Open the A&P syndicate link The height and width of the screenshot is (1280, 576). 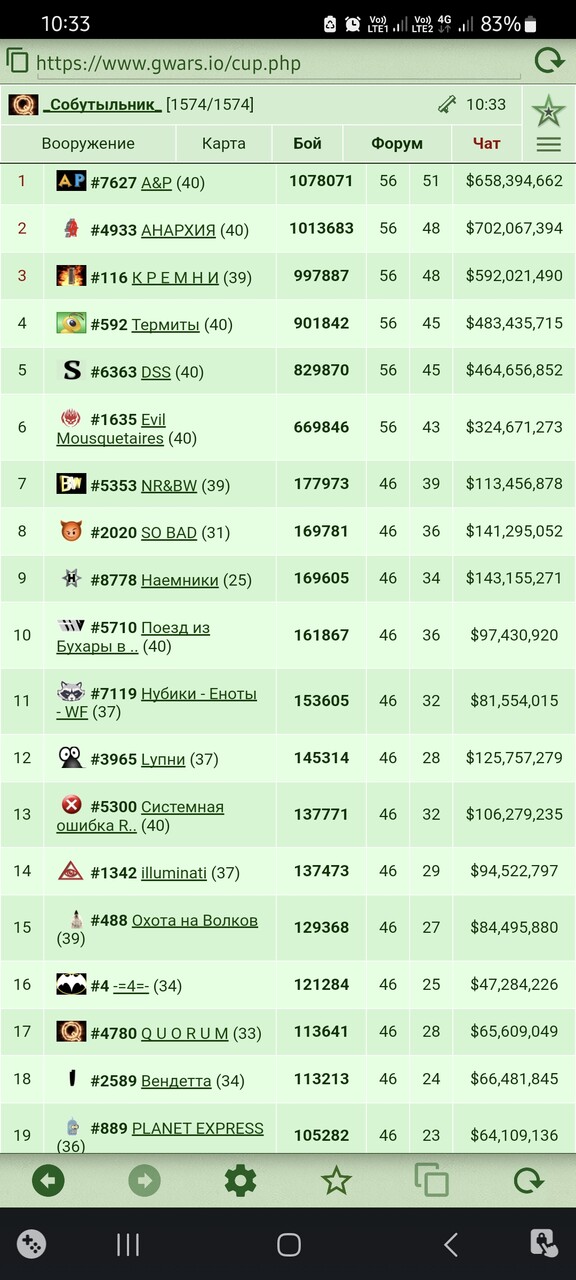(156, 183)
